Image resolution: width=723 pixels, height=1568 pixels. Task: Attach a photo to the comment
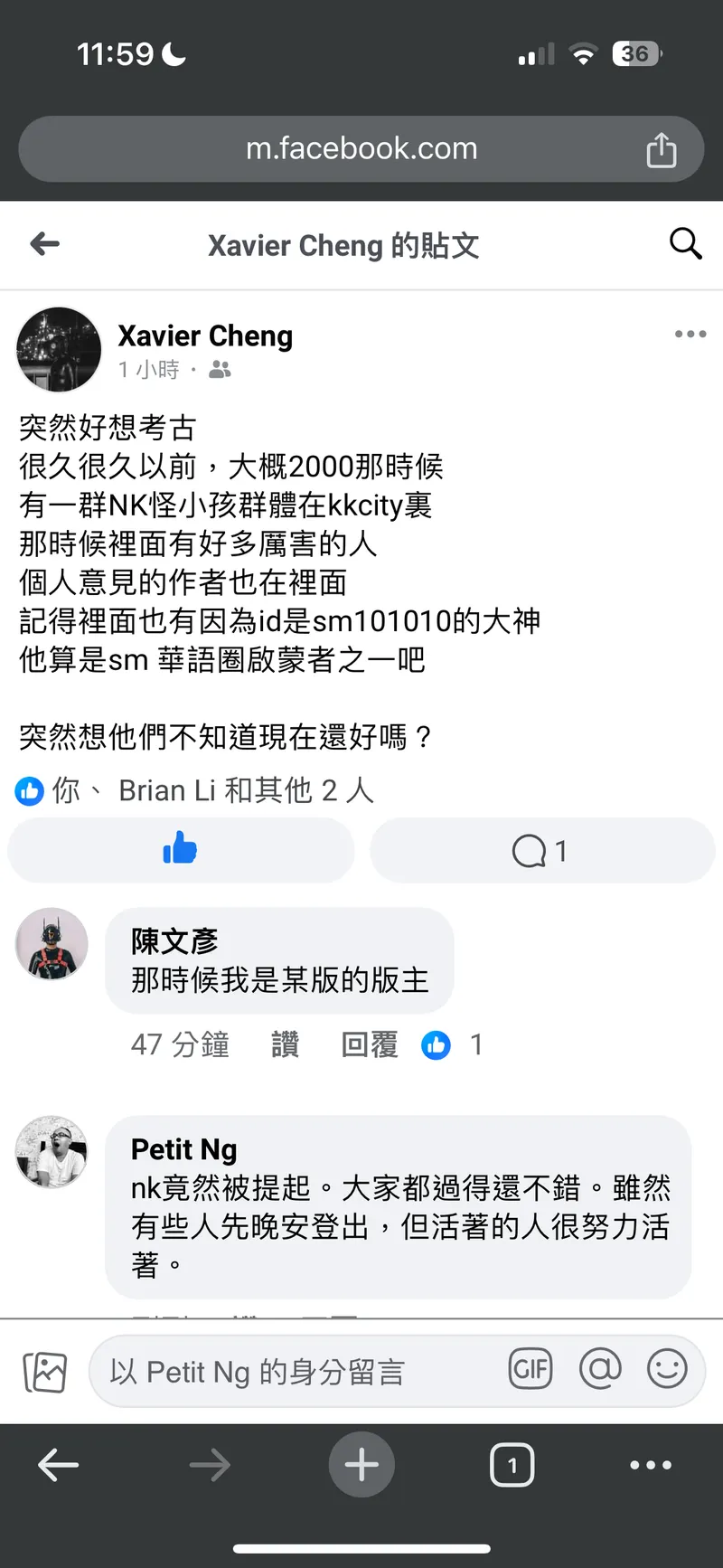[44, 1372]
